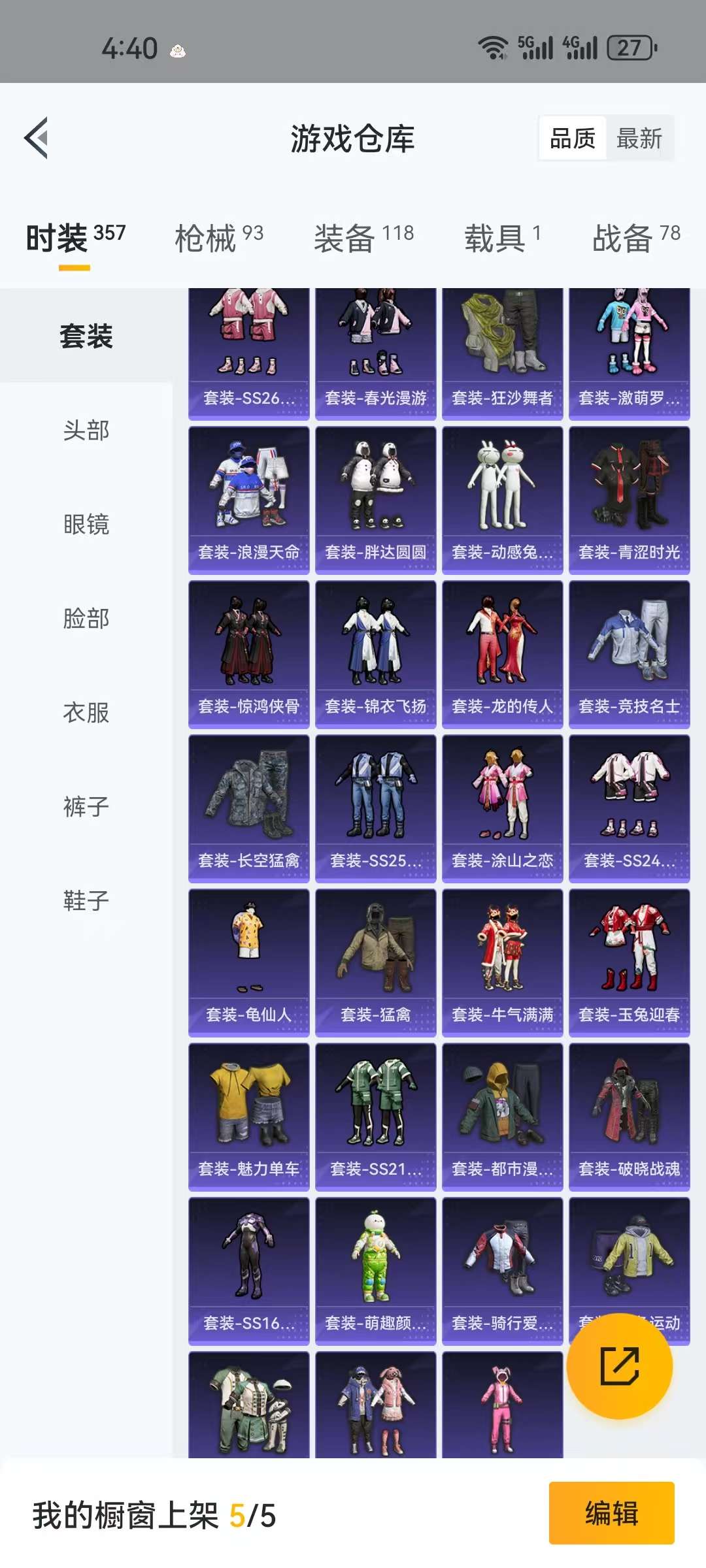Open the 套装-龙的传人 item

[502, 654]
